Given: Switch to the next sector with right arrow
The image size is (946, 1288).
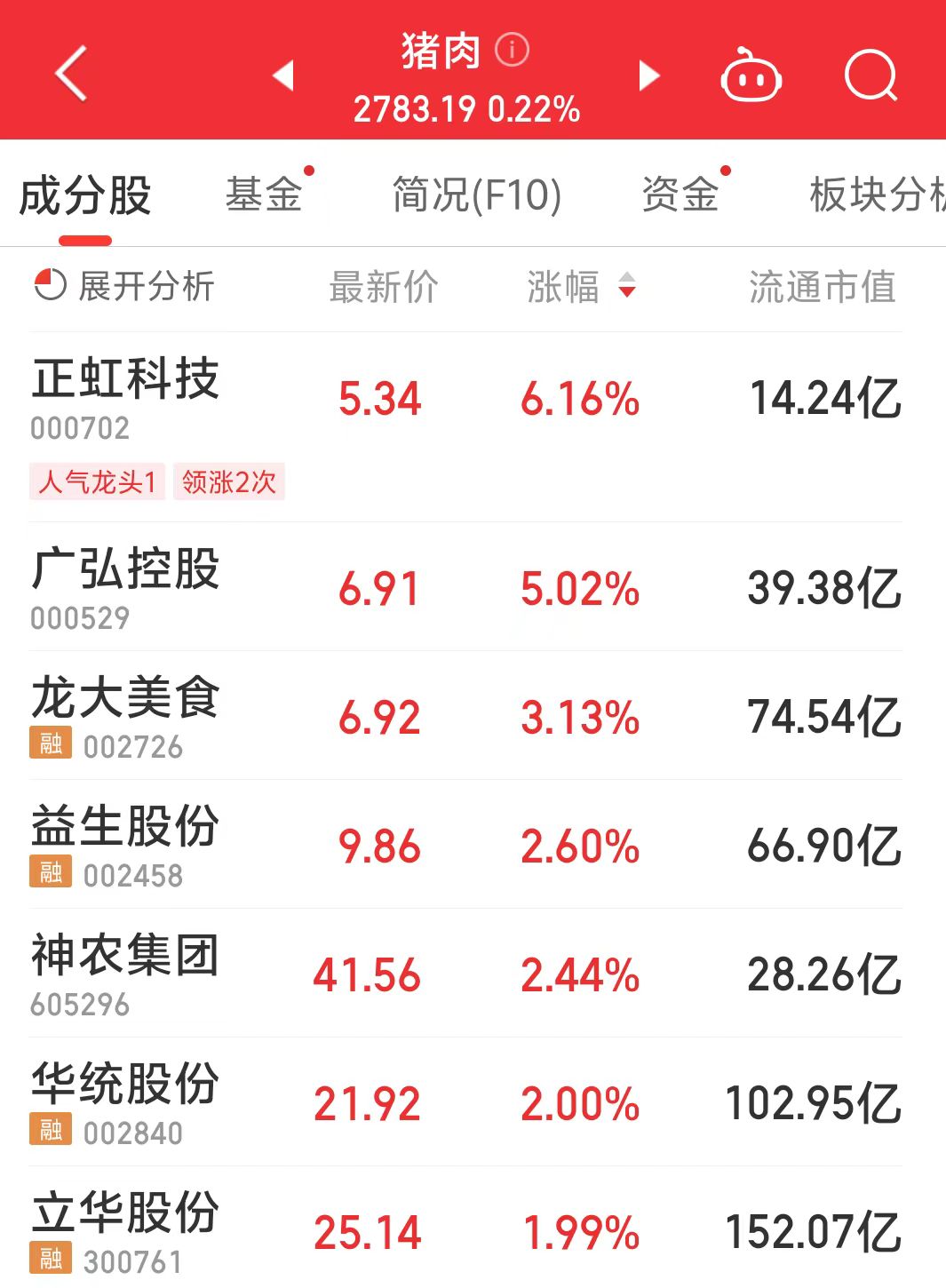Looking at the screenshot, I should [649, 76].
